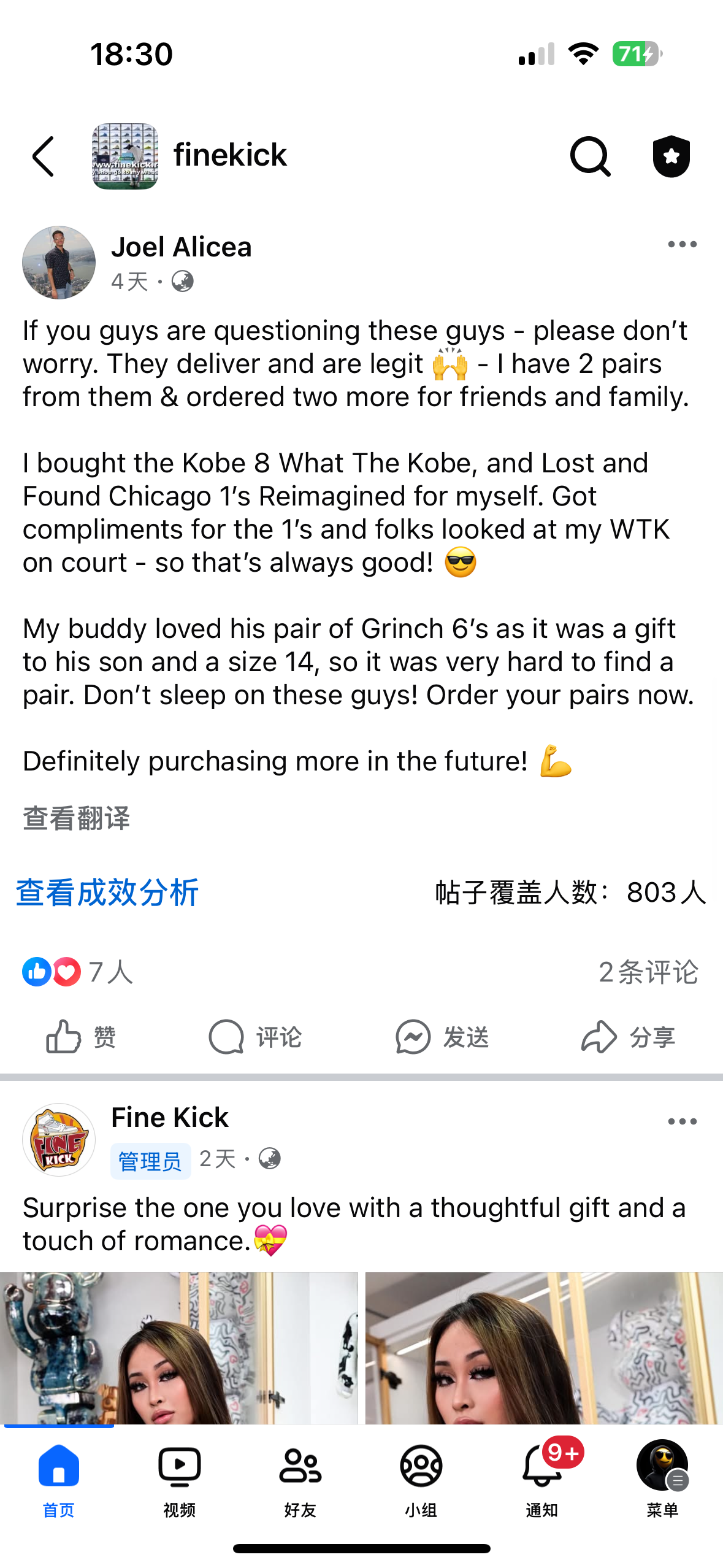723x1568 pixels.
Task: Open Fine Kick's profile avatar
Action: pyautogui.click(x=59, y=1140)
